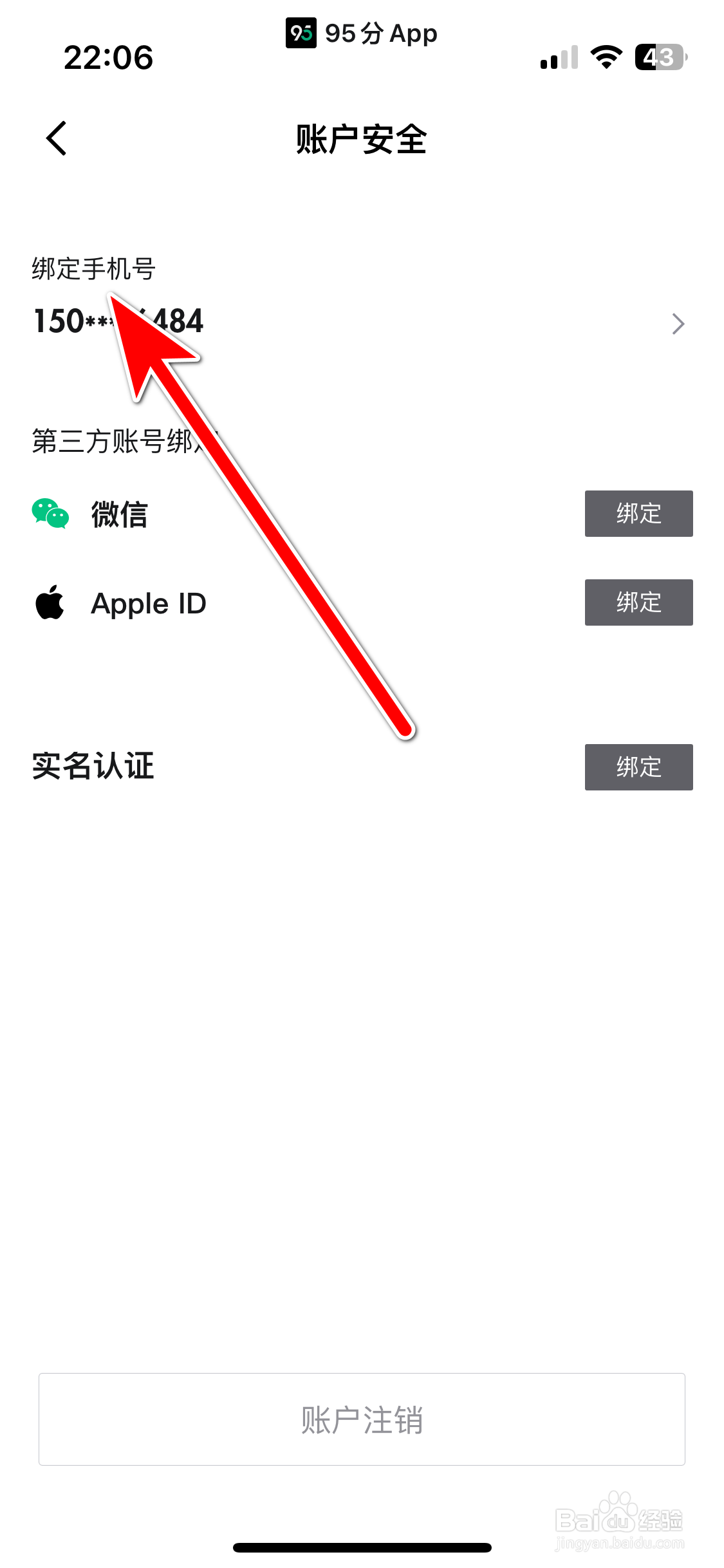Bind the WeChat account via 绑定 button

tap(638, 514)
